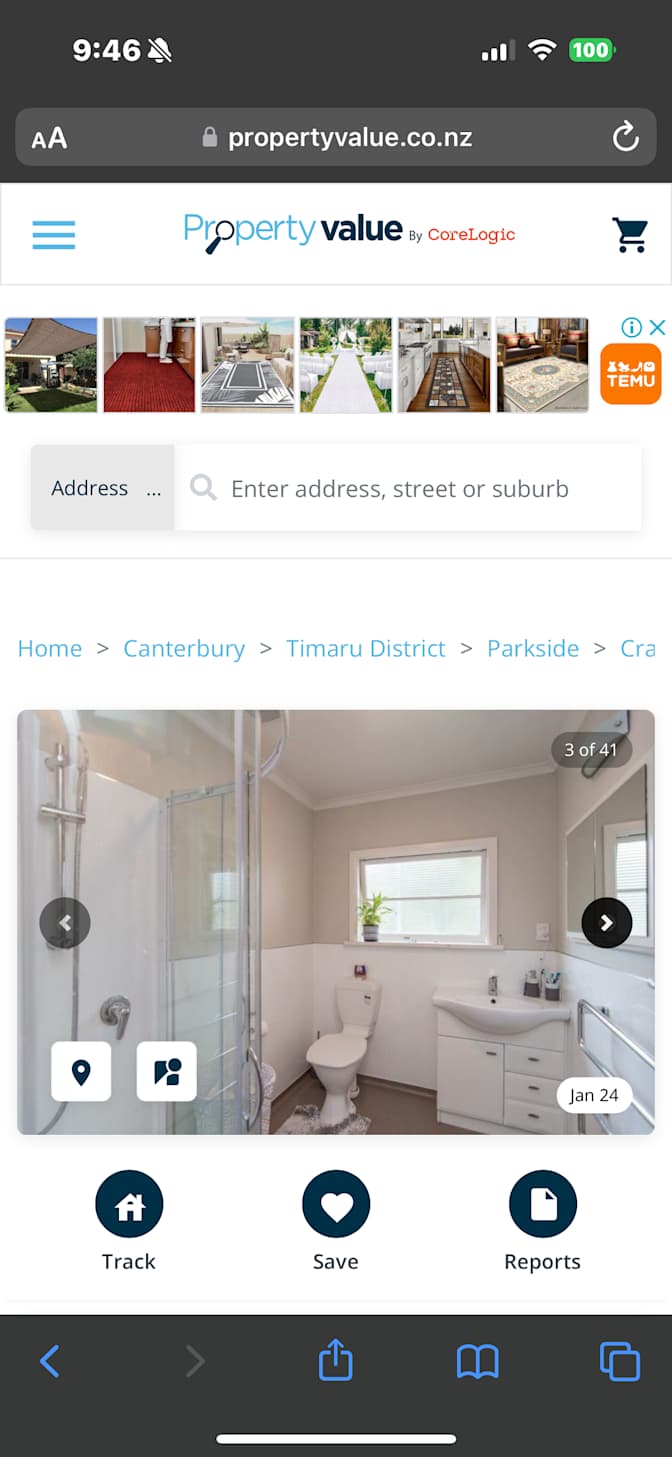The height and width of the screenshot is (1457, 672).
Task: Open the shopping cart
Action: 630,235
